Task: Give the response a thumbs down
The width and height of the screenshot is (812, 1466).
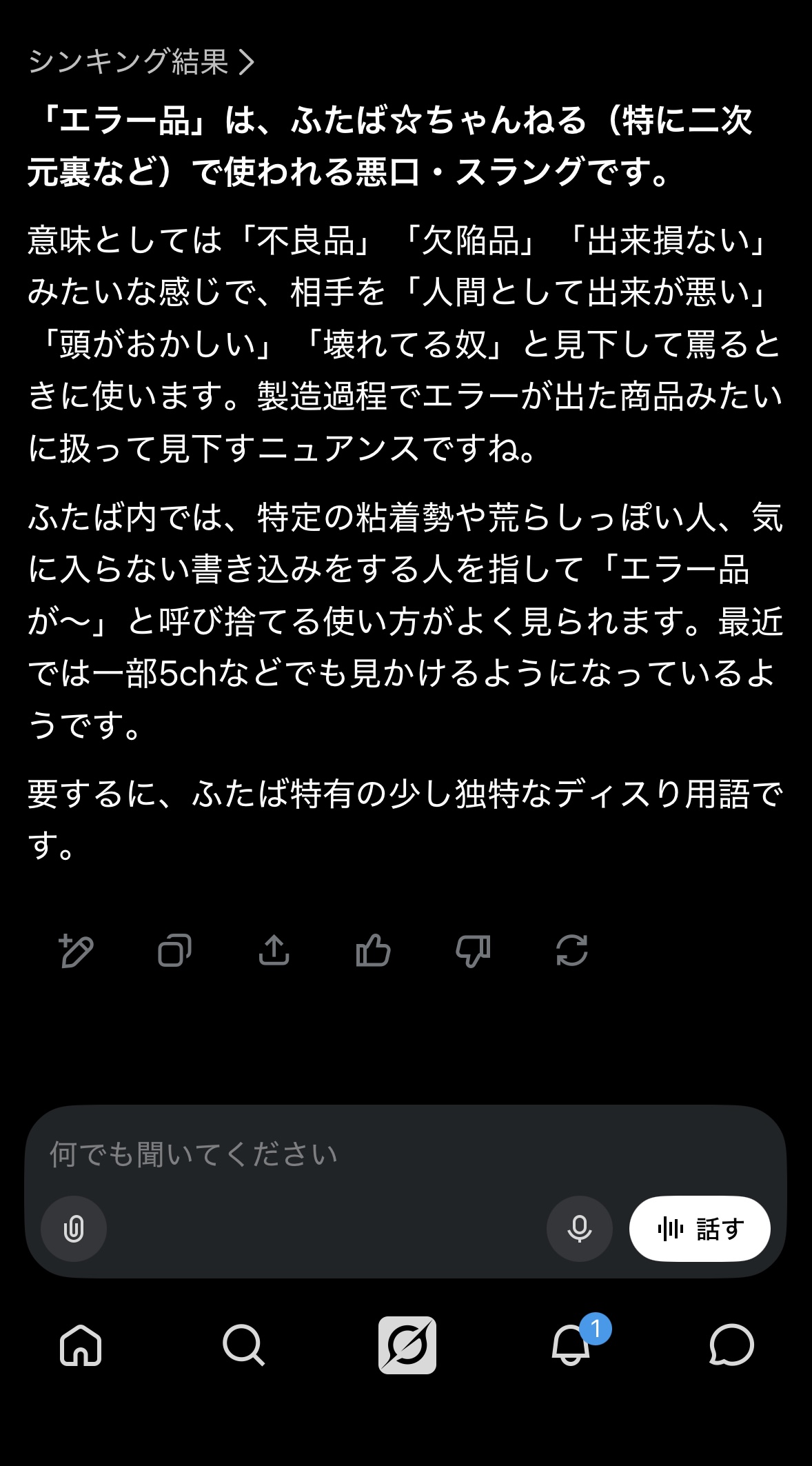Action: (x=473, y=952)
